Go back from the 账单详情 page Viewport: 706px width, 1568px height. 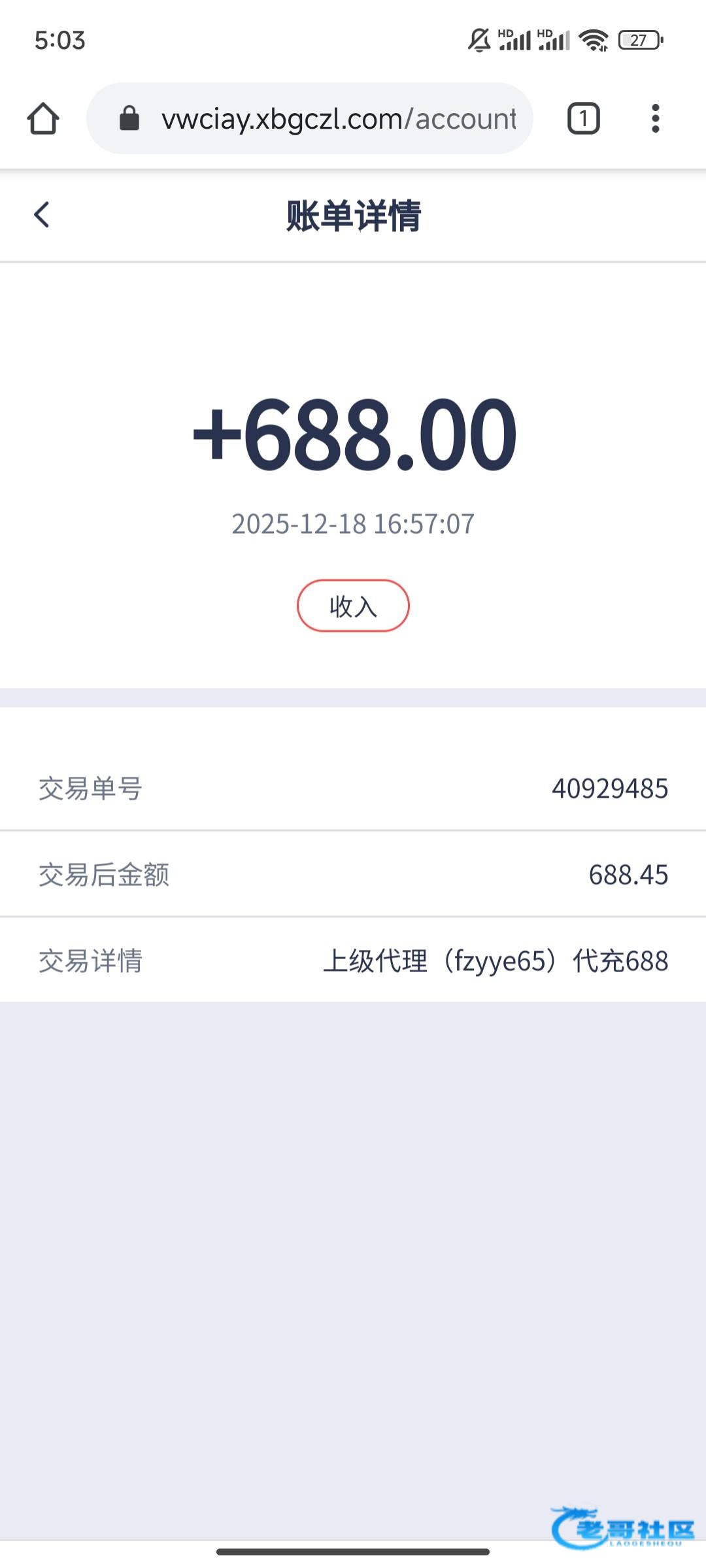(42, 214)
